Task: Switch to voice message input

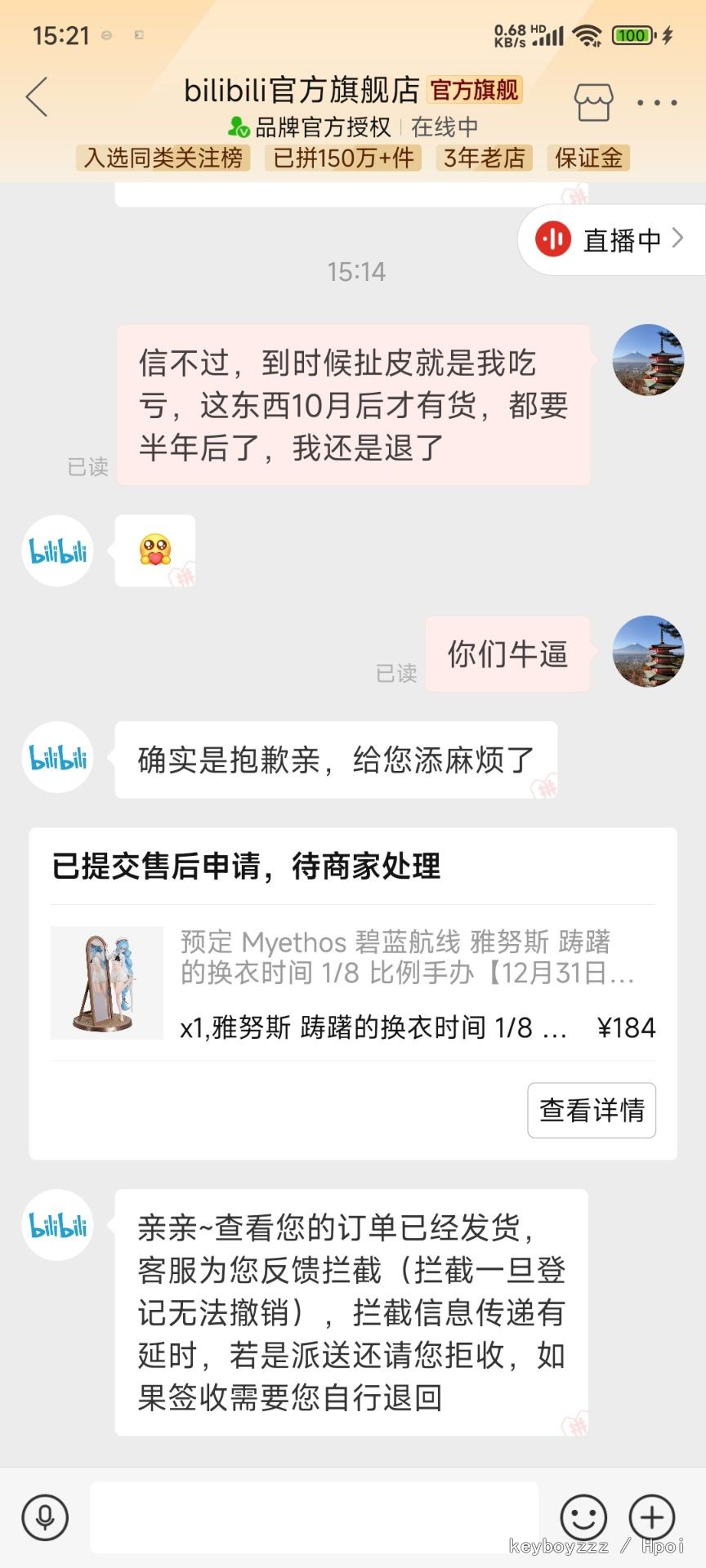Action: click(x=46, y=1517)
